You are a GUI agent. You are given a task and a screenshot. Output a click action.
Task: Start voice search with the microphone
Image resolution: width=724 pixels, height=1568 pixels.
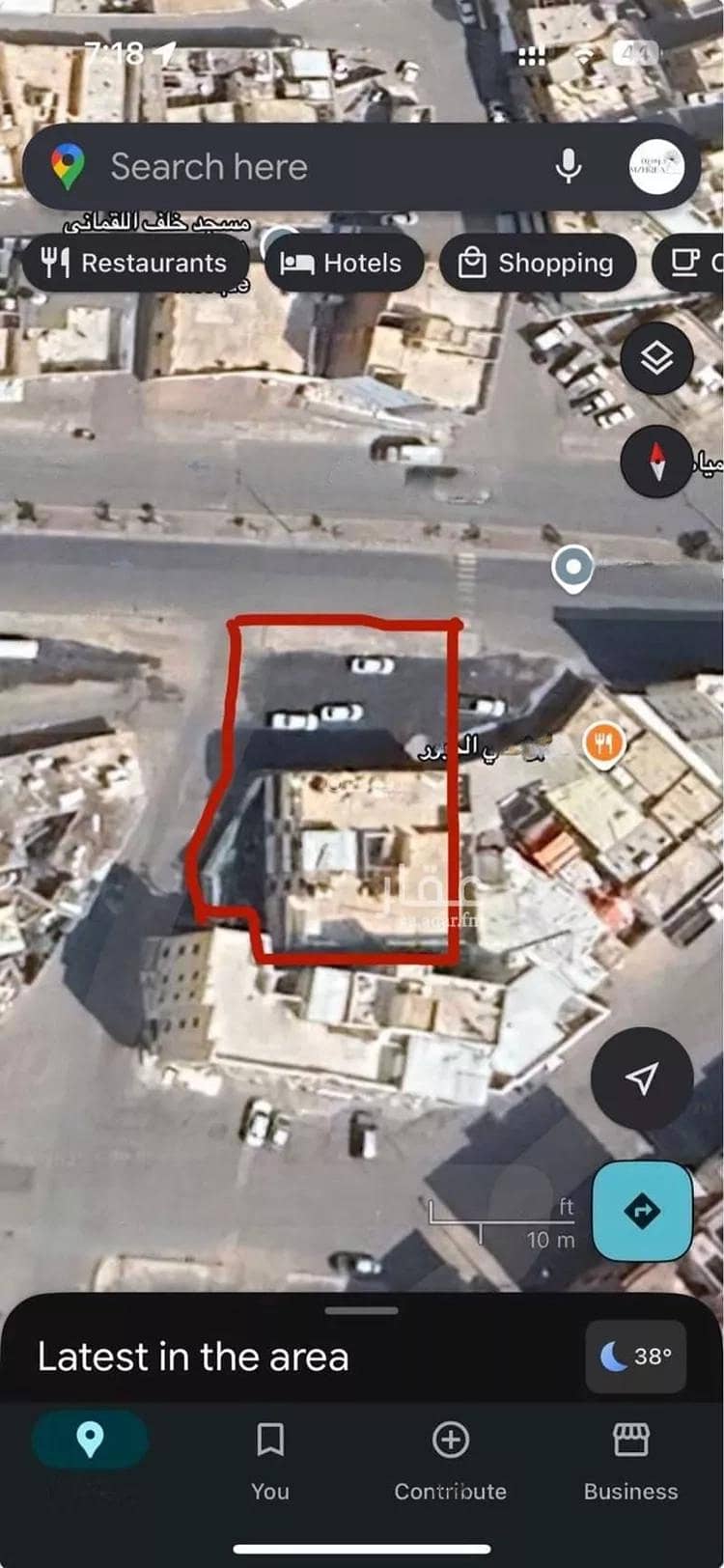[x=569, y=166]
